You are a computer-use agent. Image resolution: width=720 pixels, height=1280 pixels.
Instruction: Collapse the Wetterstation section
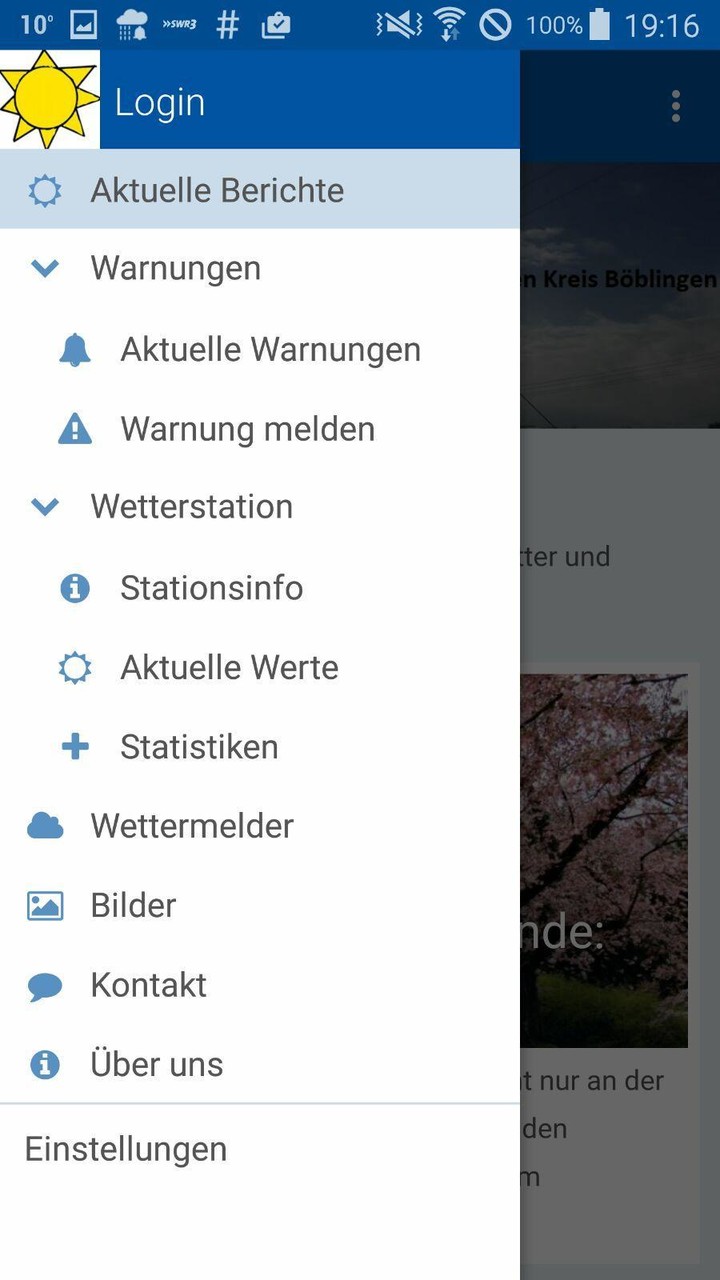44,507
